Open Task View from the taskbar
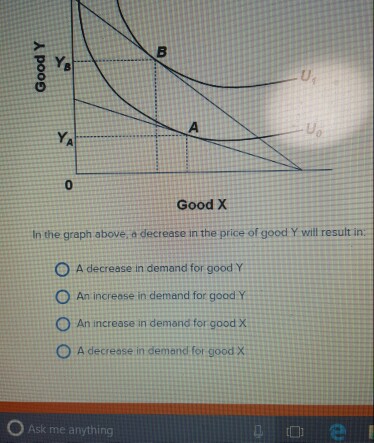The image size is (374, 443). pos(295,432)
